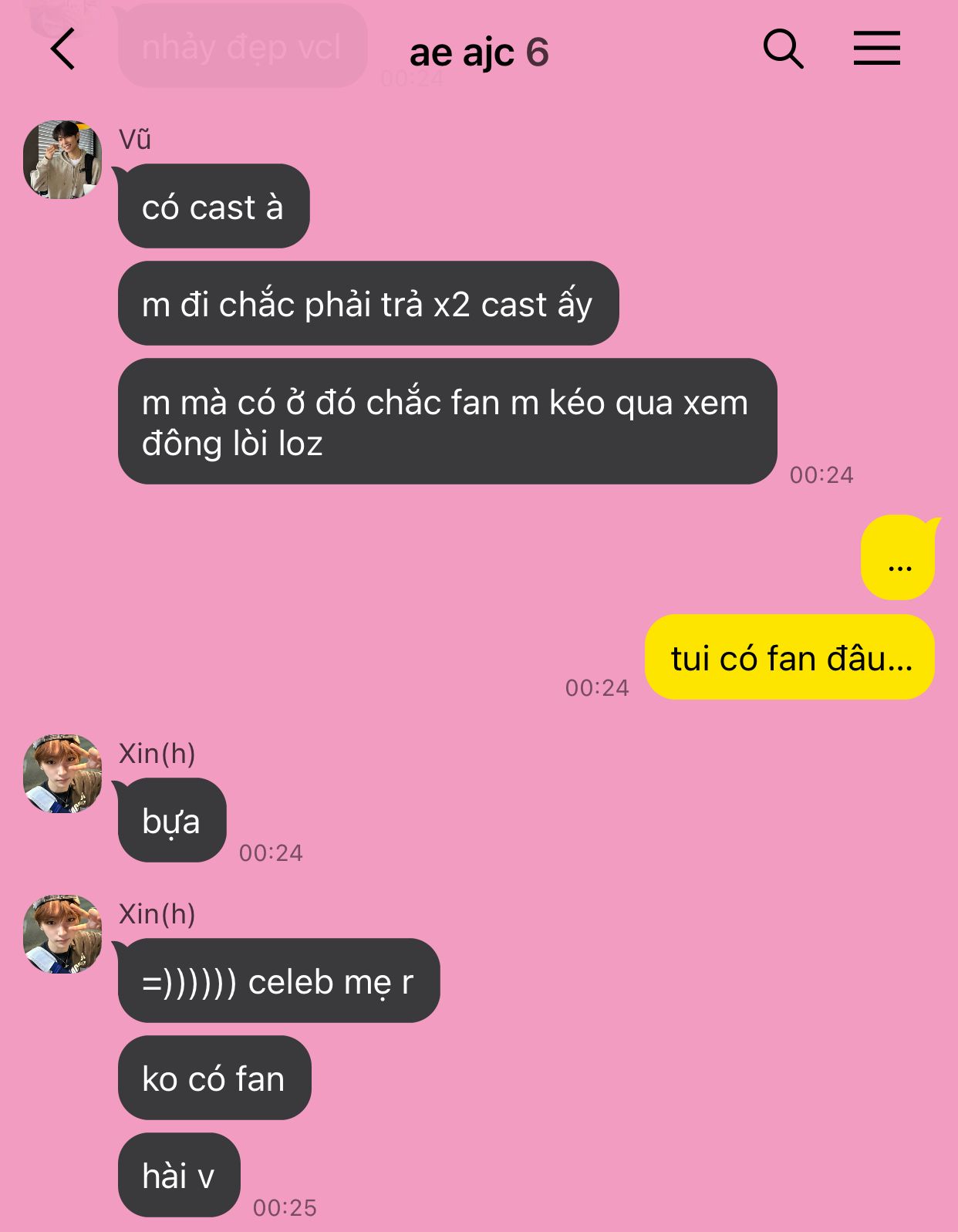958x1232 pixels.
Task: Open Xin(h)'s avatar beside "celeb mẹ r"
Action: (x=62, y=934)
